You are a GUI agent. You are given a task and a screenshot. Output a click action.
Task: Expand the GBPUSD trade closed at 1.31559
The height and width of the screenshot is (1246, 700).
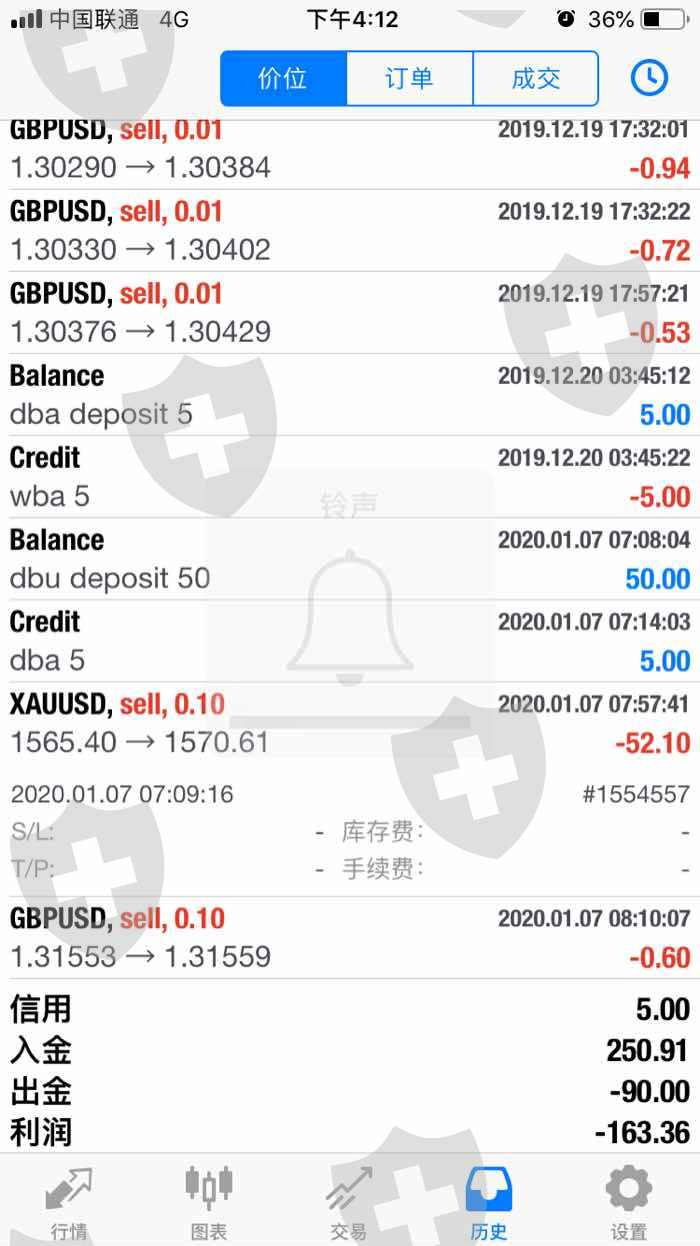350,938
